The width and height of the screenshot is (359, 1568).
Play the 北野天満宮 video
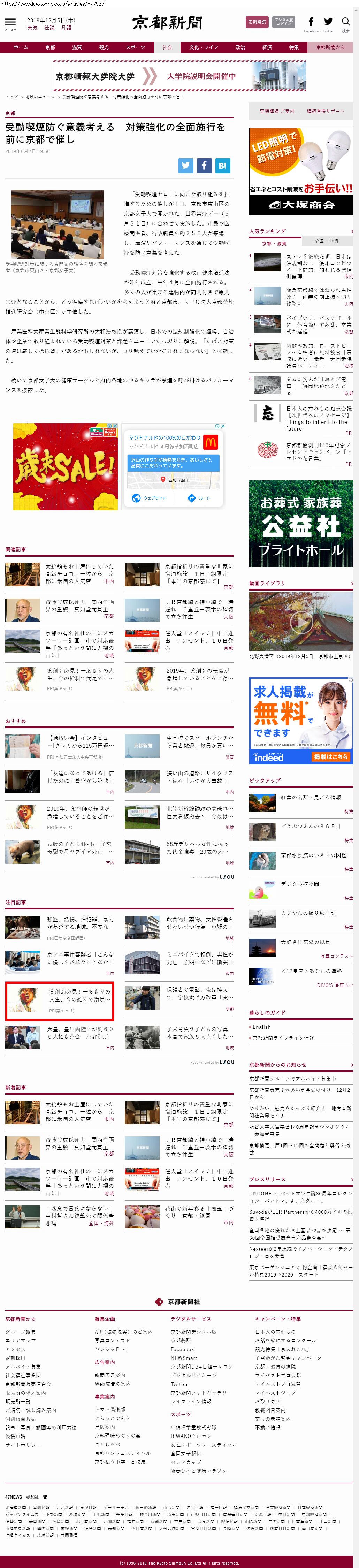pos(300,622)
